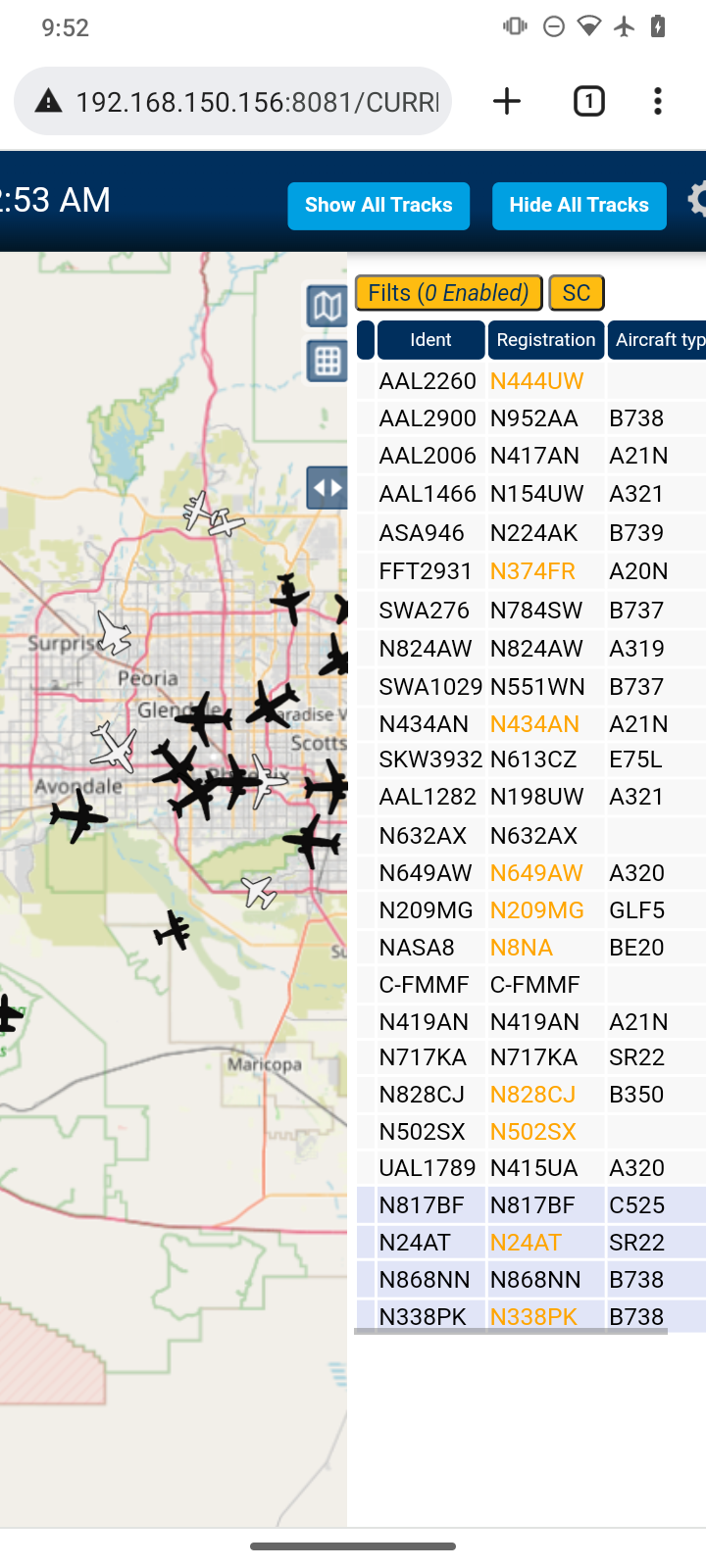Select the UAL1789 aircraft row
This screenshot has width=706, height=1568.
tap(530, 1168)
